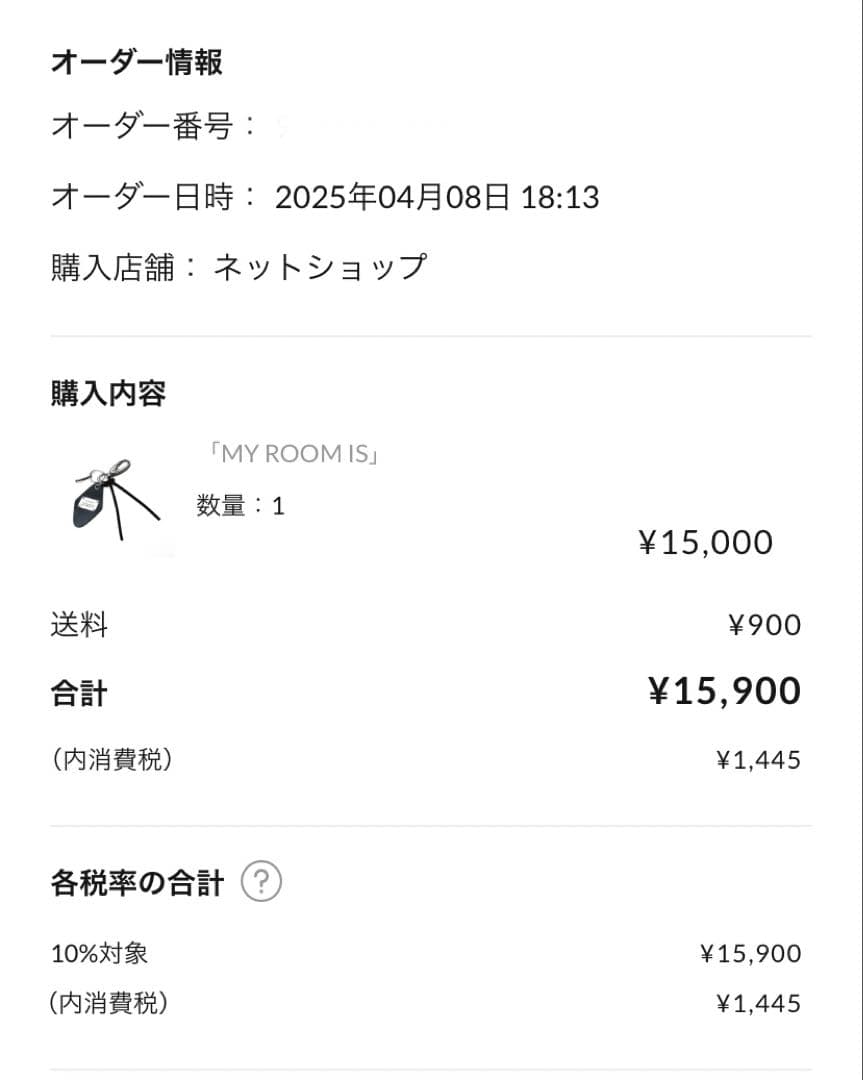Click the grand total amount ¥15,900
The width and height of the screenshot is (863, 1080).
click(x=722, y=689)
